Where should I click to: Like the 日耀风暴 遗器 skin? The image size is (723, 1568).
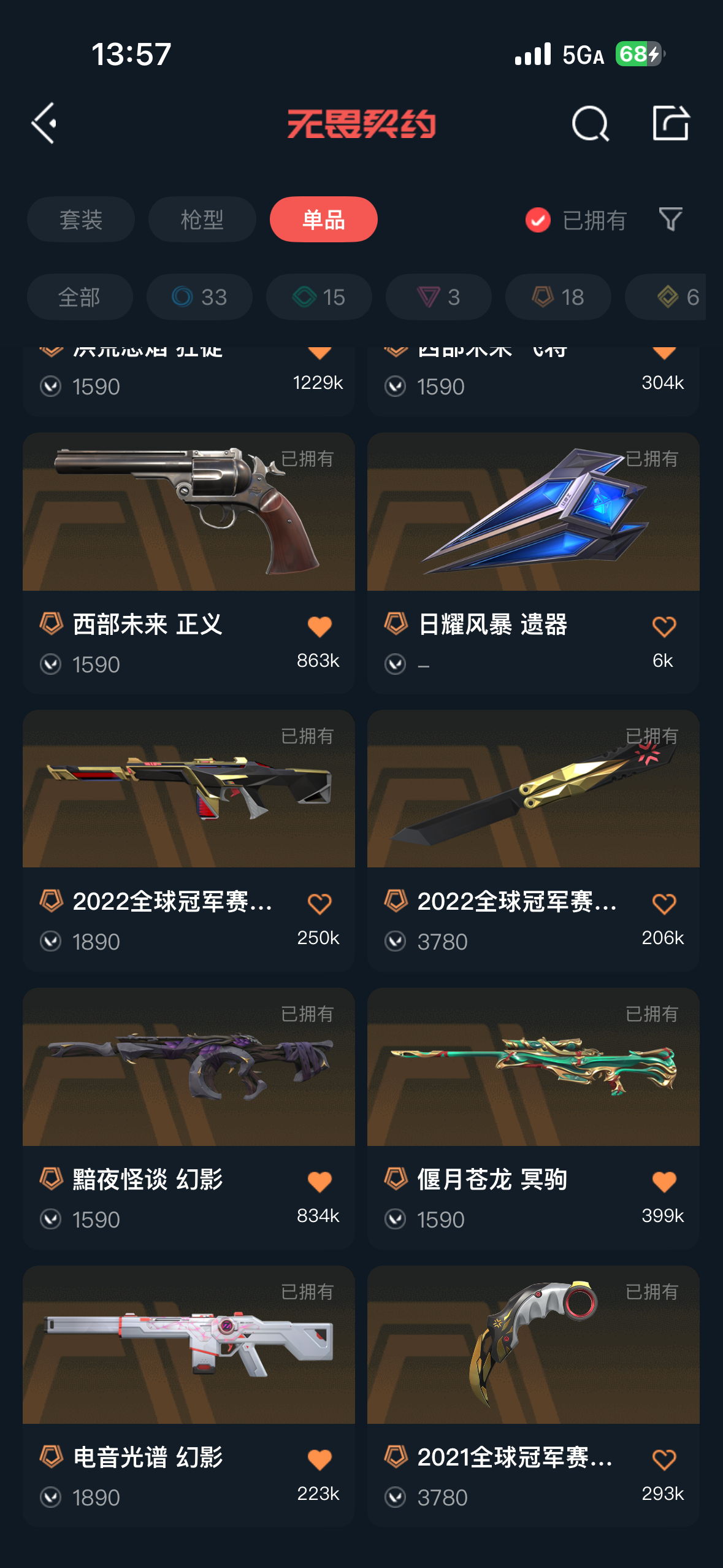click(x=664, y=627)
